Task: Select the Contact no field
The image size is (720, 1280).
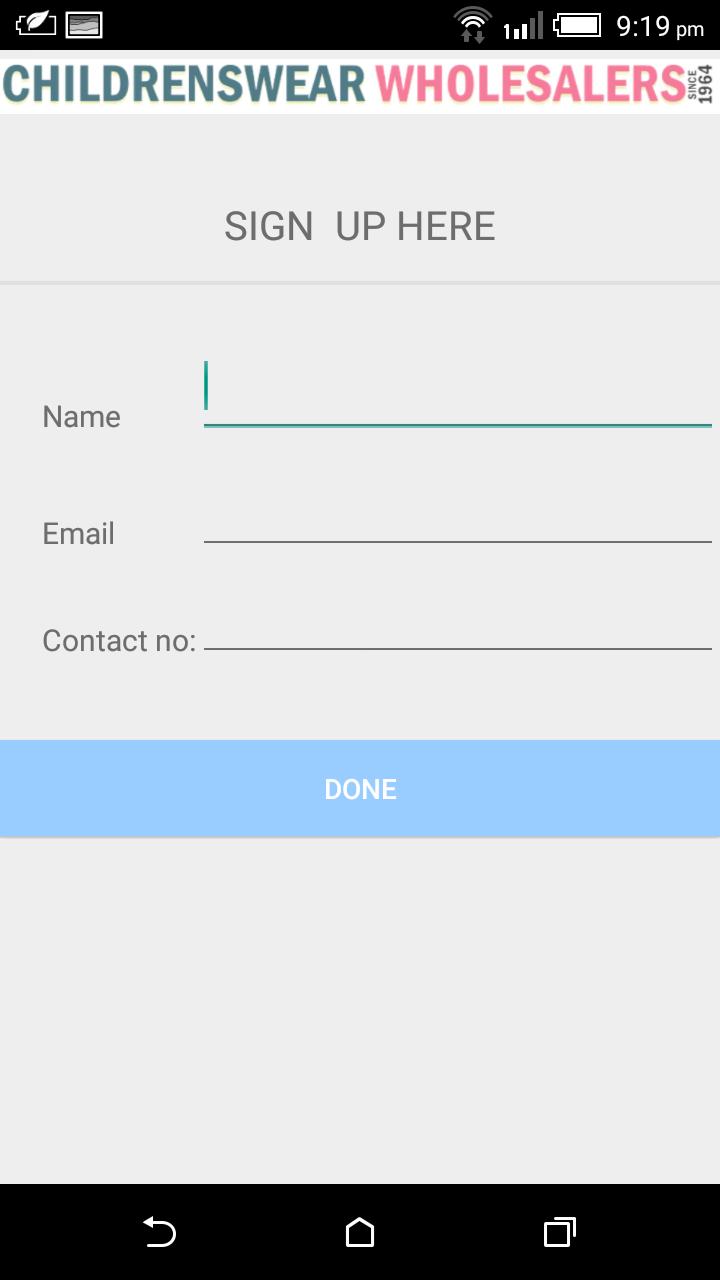Action: pyautogui.click(x=457, y=628)
